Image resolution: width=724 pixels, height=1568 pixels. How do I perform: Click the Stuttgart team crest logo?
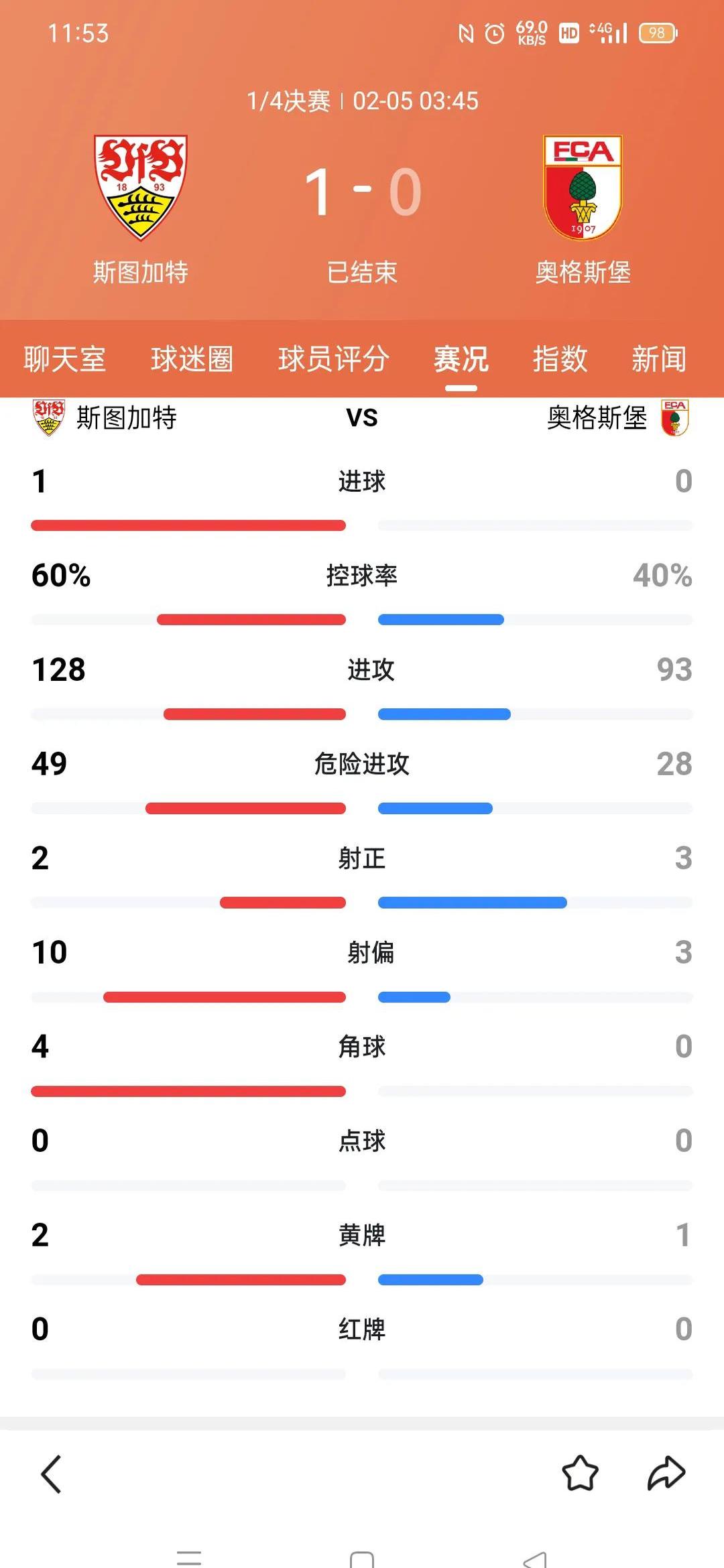tap(141, 188)
